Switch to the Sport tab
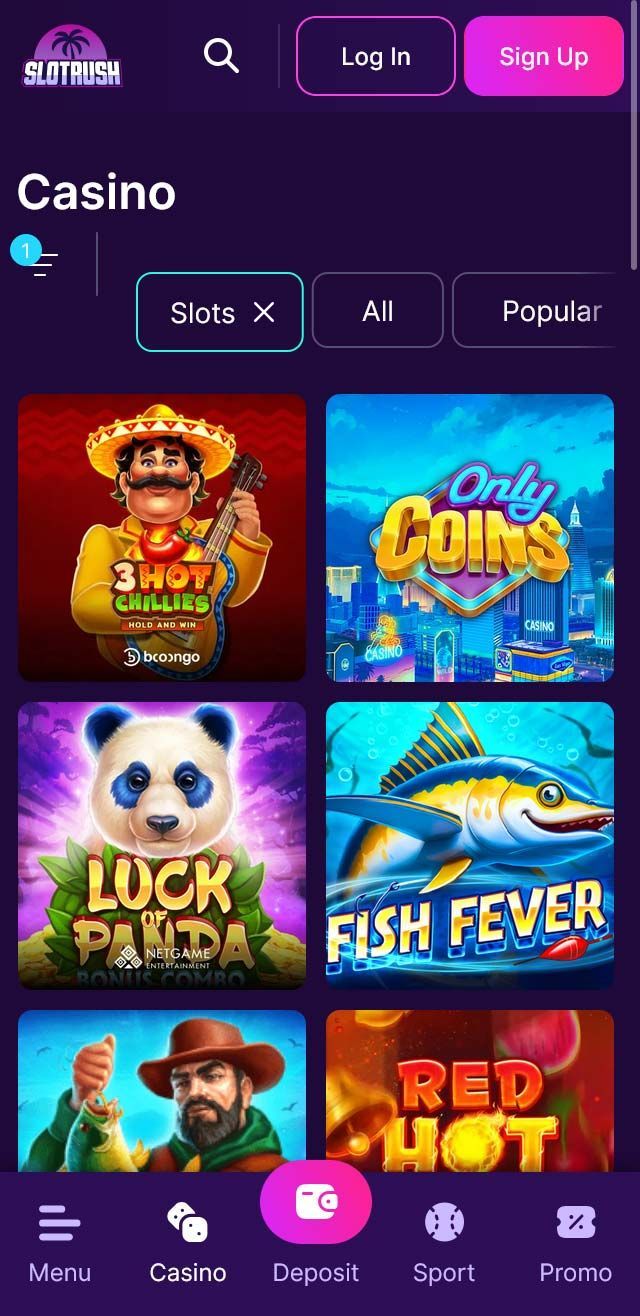The height and width of the screenshot is (1316, 640). pyautogui.click(x=444, y=1244)
